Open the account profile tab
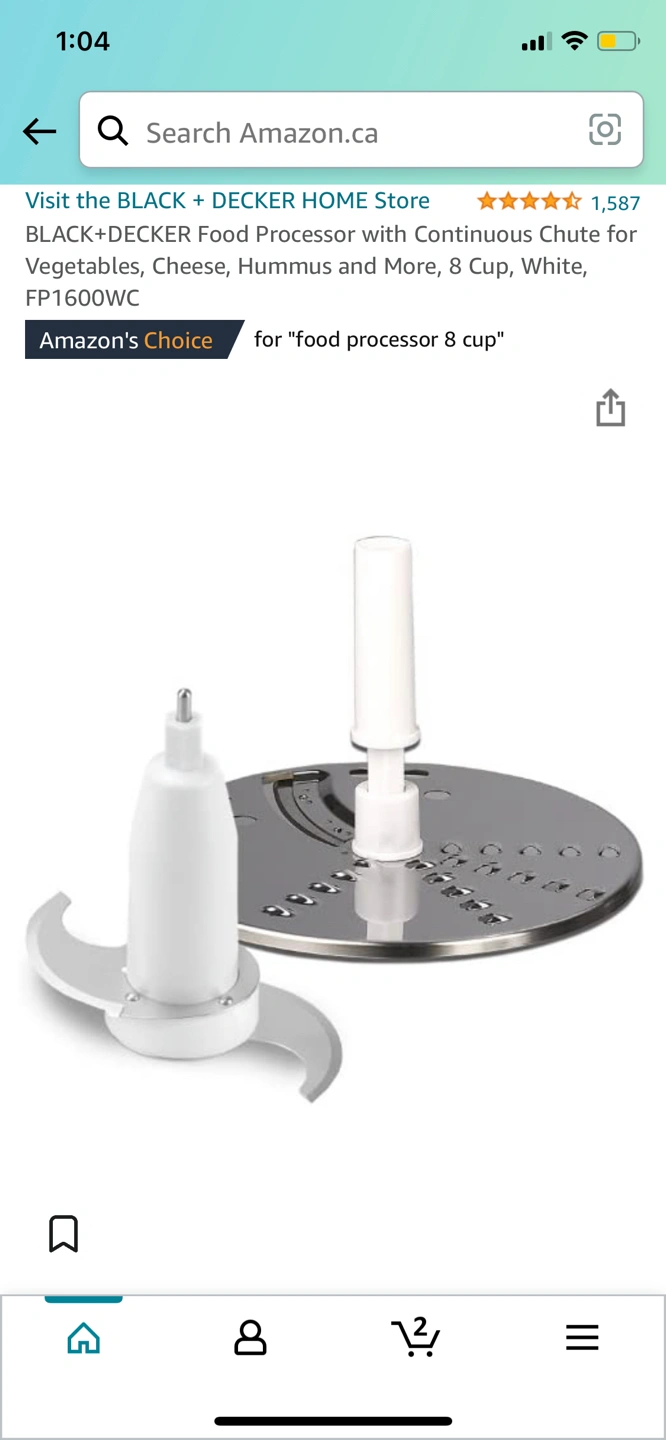Viewport: 666px width, 1440px height. click(x=250, y=1338)
